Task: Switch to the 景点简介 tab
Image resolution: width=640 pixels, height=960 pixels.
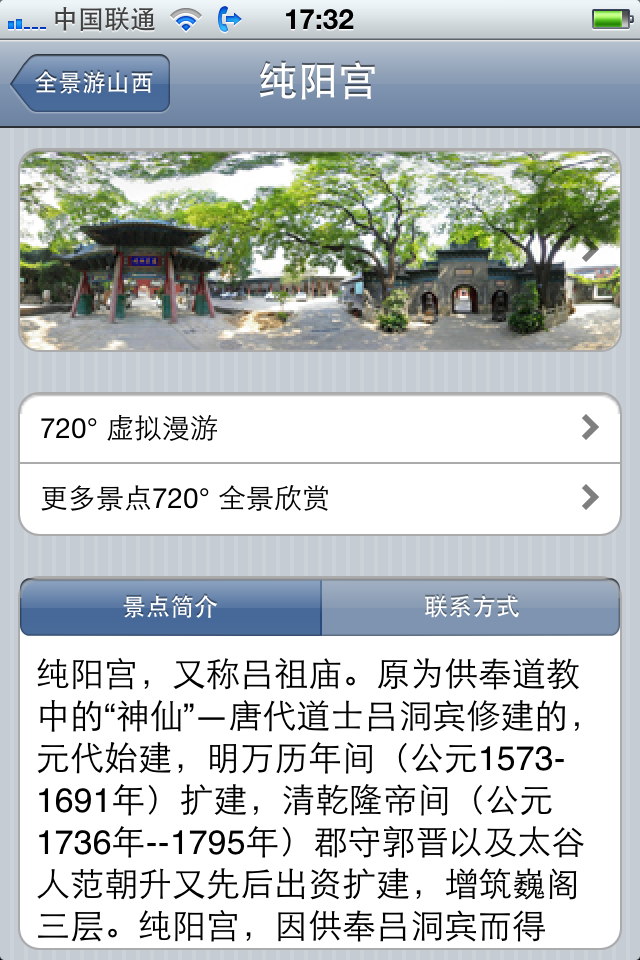Action: tap(171, 607)
